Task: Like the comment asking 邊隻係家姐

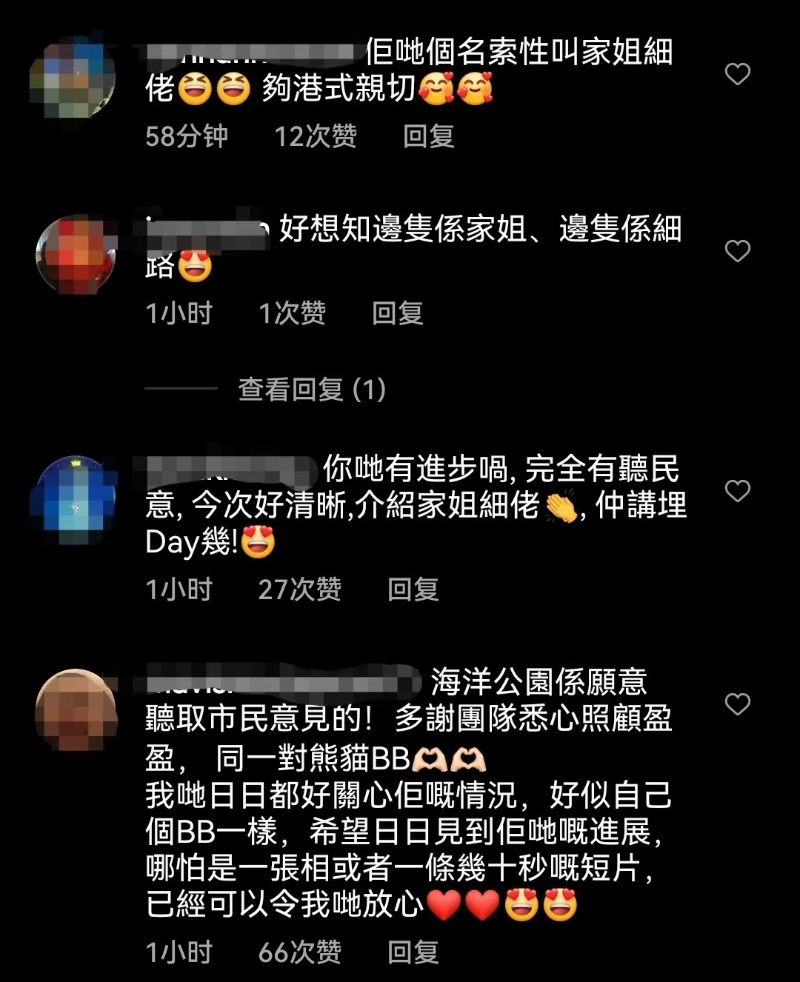Action: click(x=737, y=251)
